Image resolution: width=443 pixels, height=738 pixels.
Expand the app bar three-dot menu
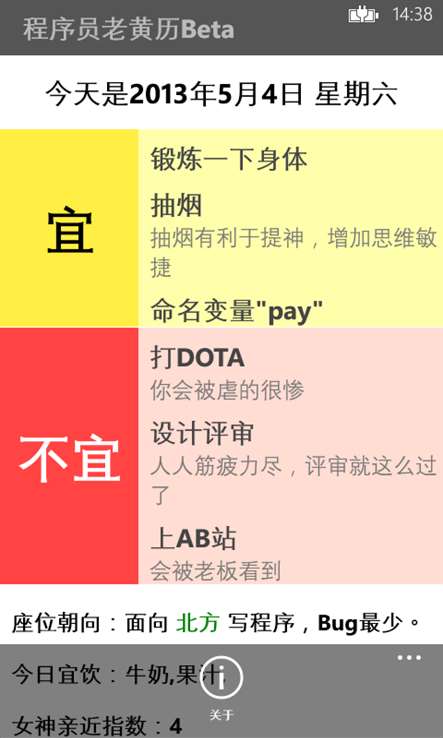[x=409, y=658]
